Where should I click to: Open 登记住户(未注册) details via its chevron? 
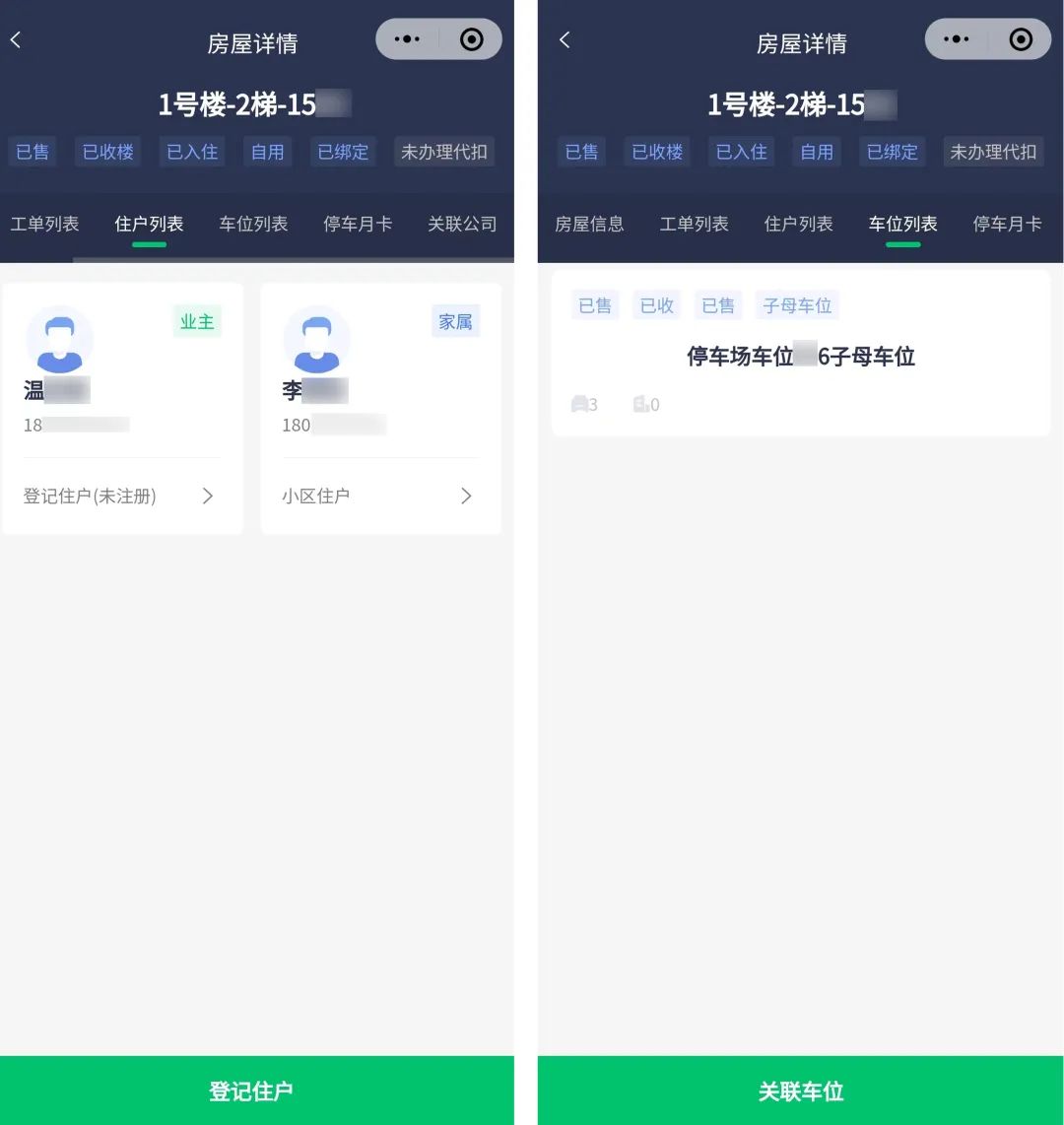click(x=207, y=496)
